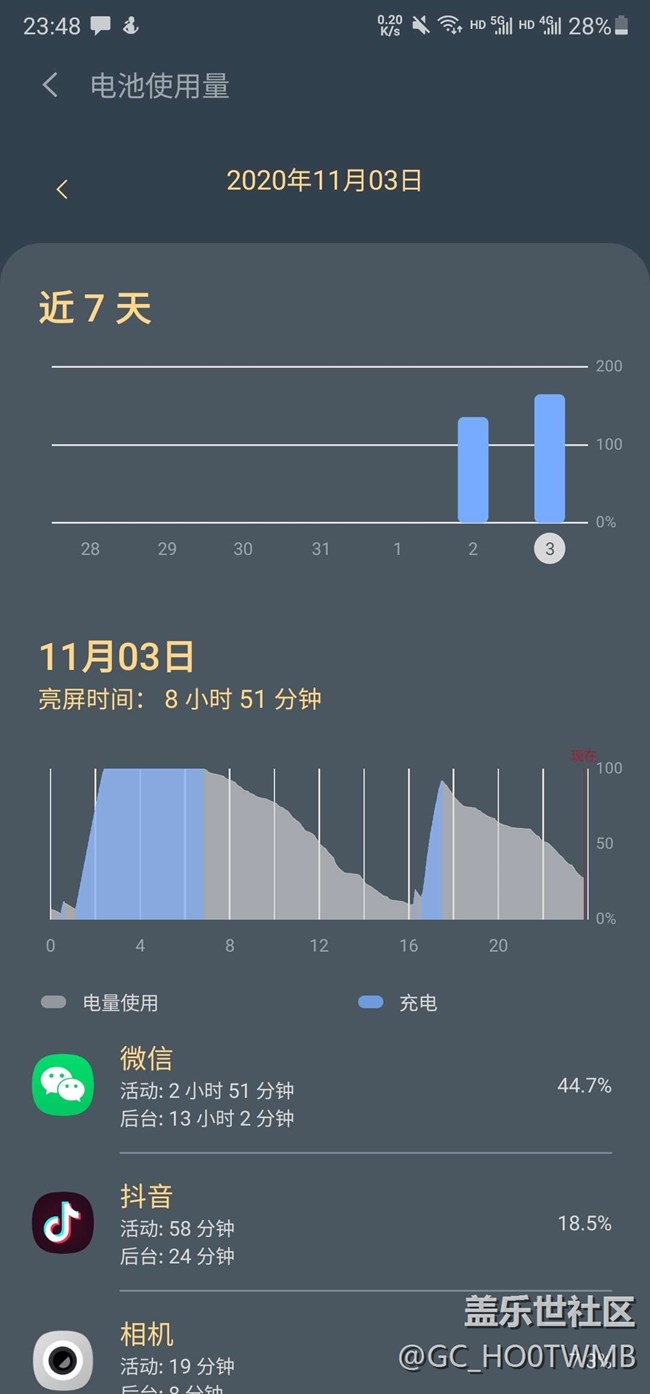The width and height of the screenshot is (650, 1394).
Task: Go back from the 电池使用量 page
Action: tap(50, 86)
